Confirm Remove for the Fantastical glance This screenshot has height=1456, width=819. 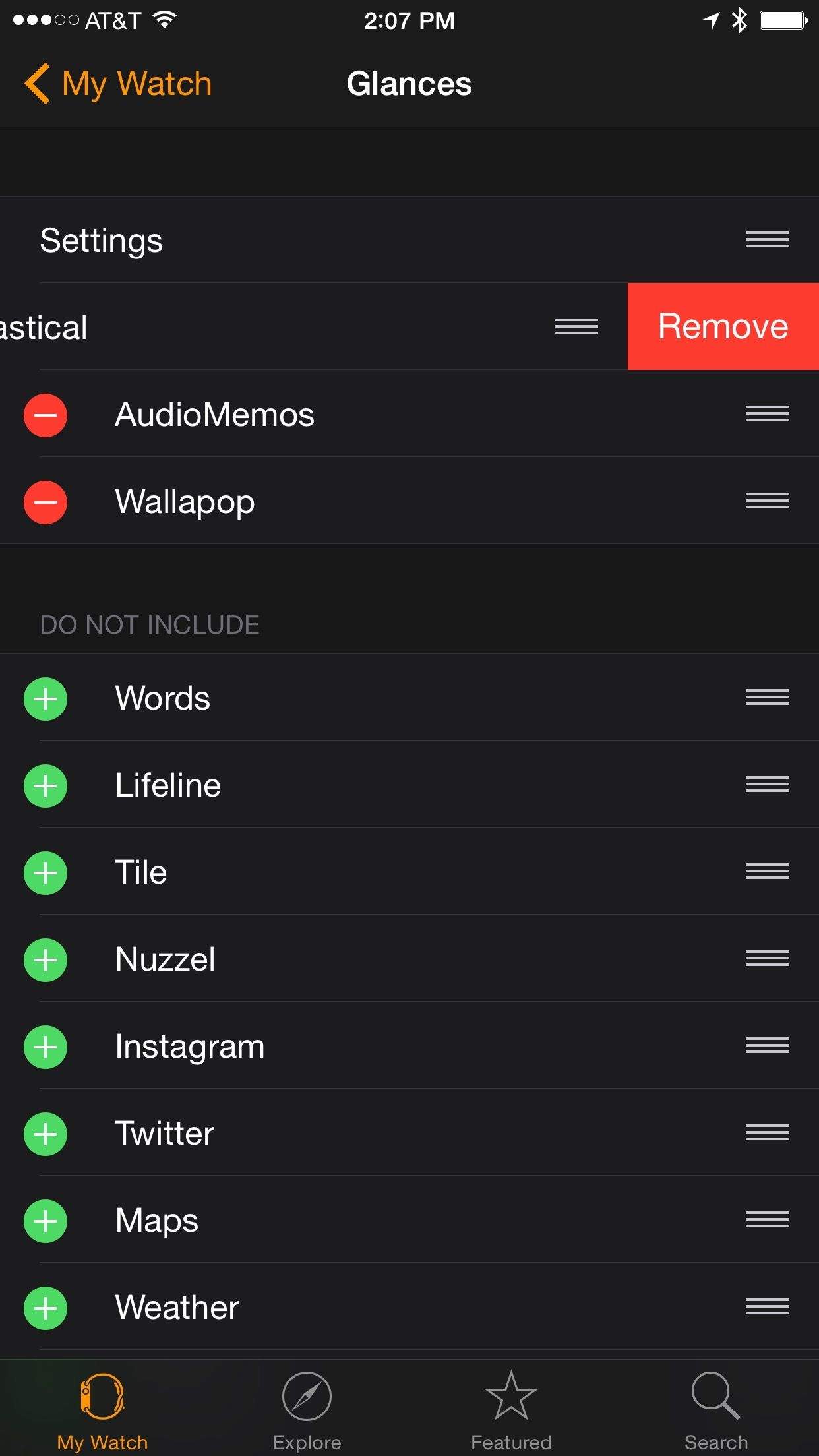pyautogui.click(x=723, y=326)
